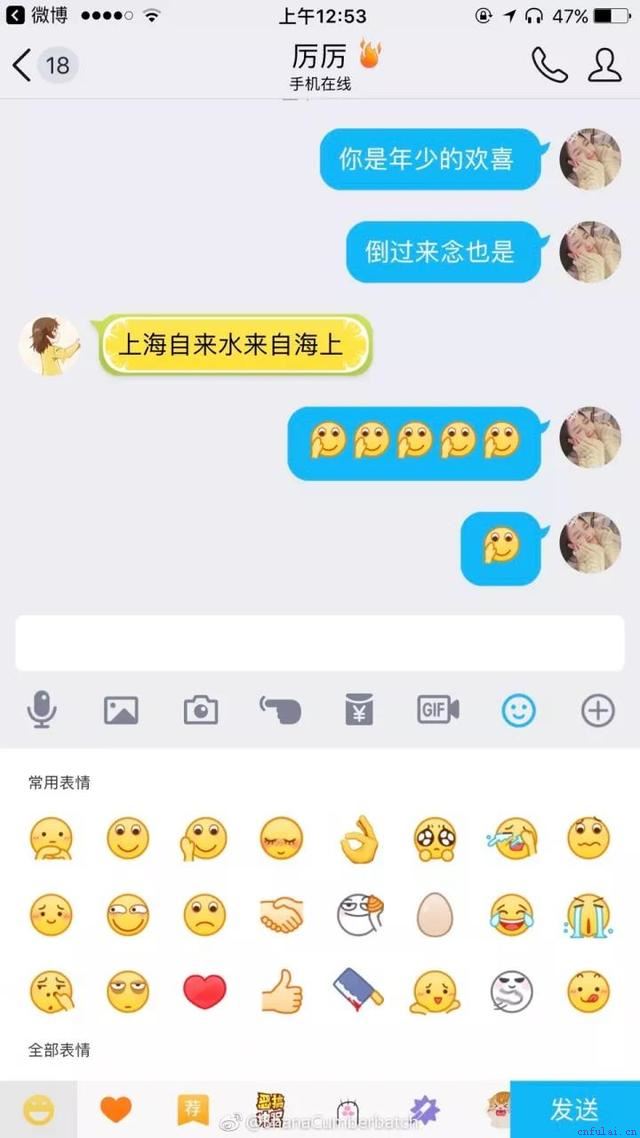Send a poke with the pointing hand icon

tap(280, 711)
